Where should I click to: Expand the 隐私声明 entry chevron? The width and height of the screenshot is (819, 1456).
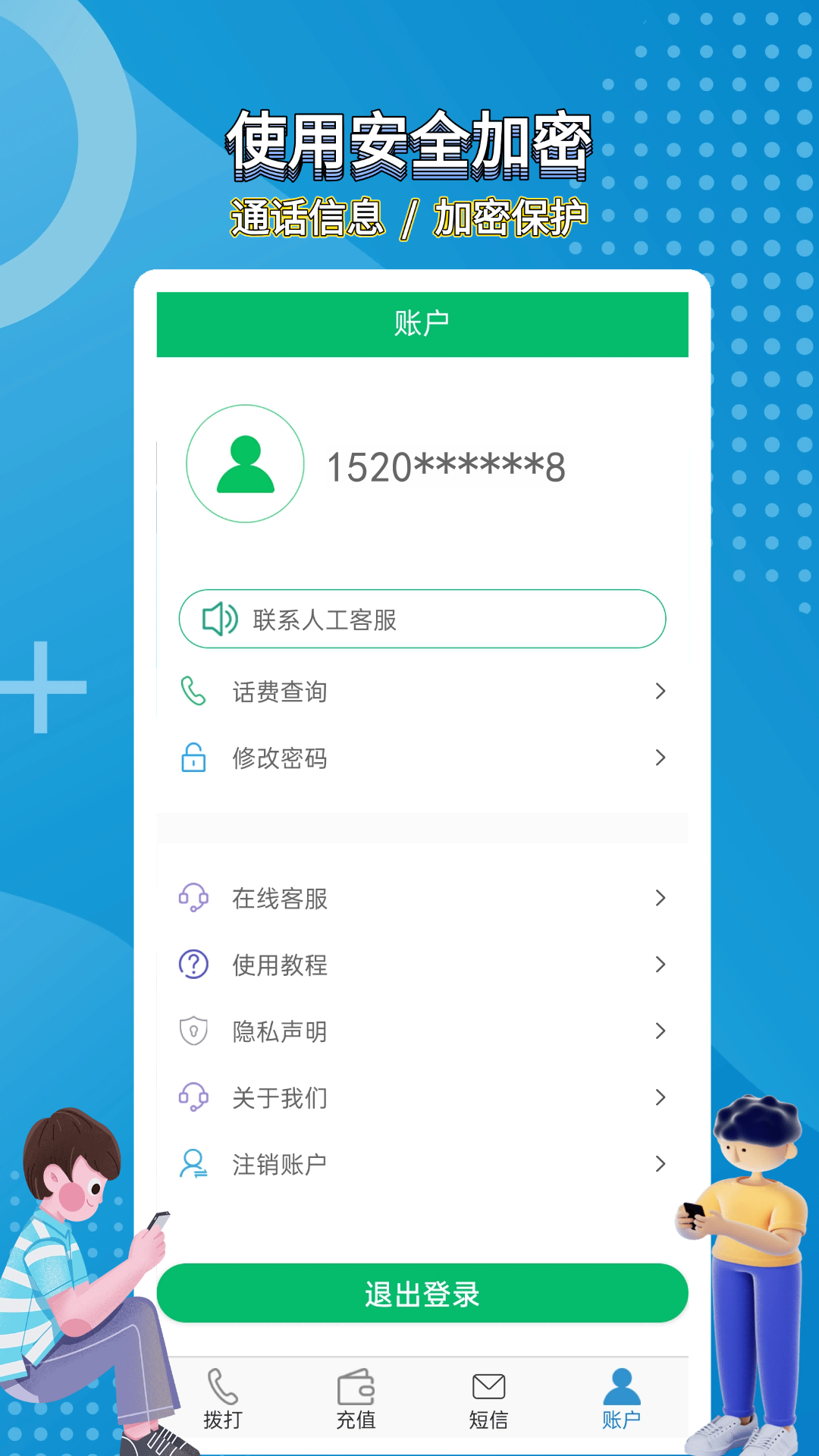pos(661,1031)
